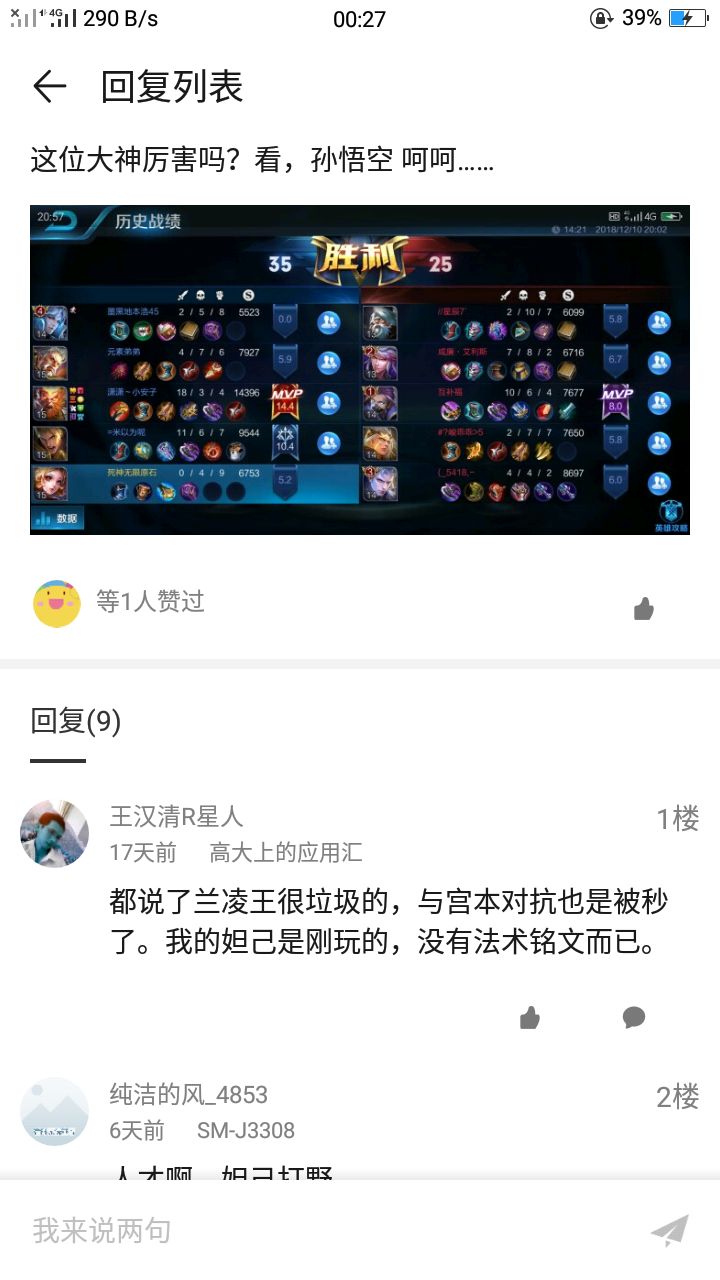Like the main post with thumbs-up

pyautogui.click(x=644, y=608)
